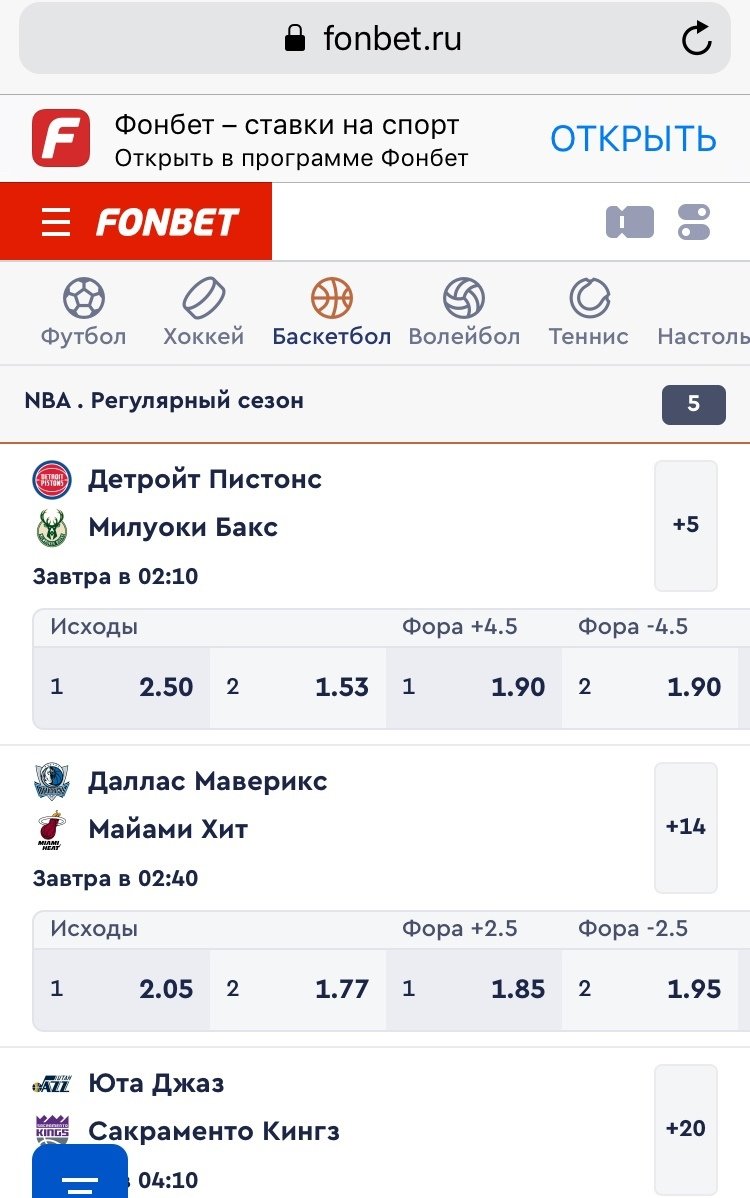This screenshot has height=1198, width=750.
Task: Tap the address bar showing fonbet.ru
Action: (x=375, y=40)
